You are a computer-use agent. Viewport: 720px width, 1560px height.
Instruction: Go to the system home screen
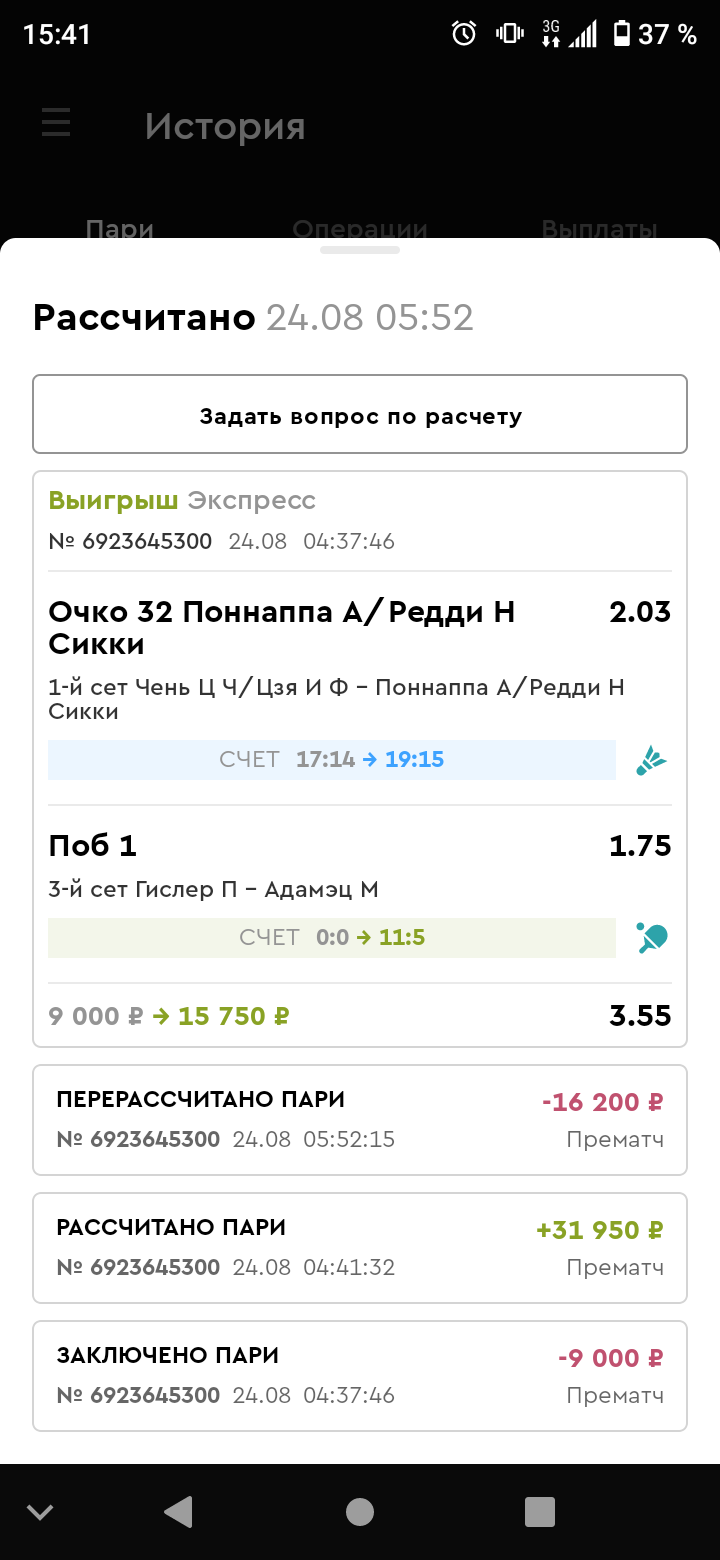coord(360,1511)
